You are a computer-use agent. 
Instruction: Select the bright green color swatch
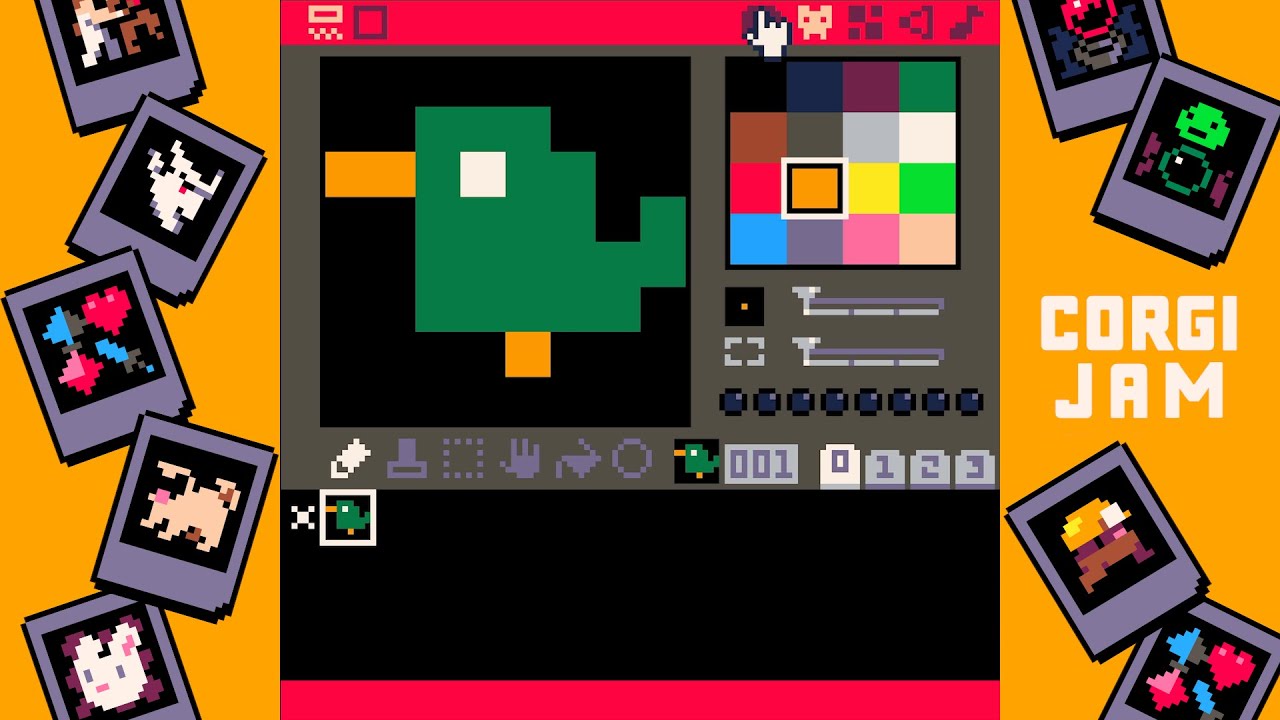click(928, 188)
